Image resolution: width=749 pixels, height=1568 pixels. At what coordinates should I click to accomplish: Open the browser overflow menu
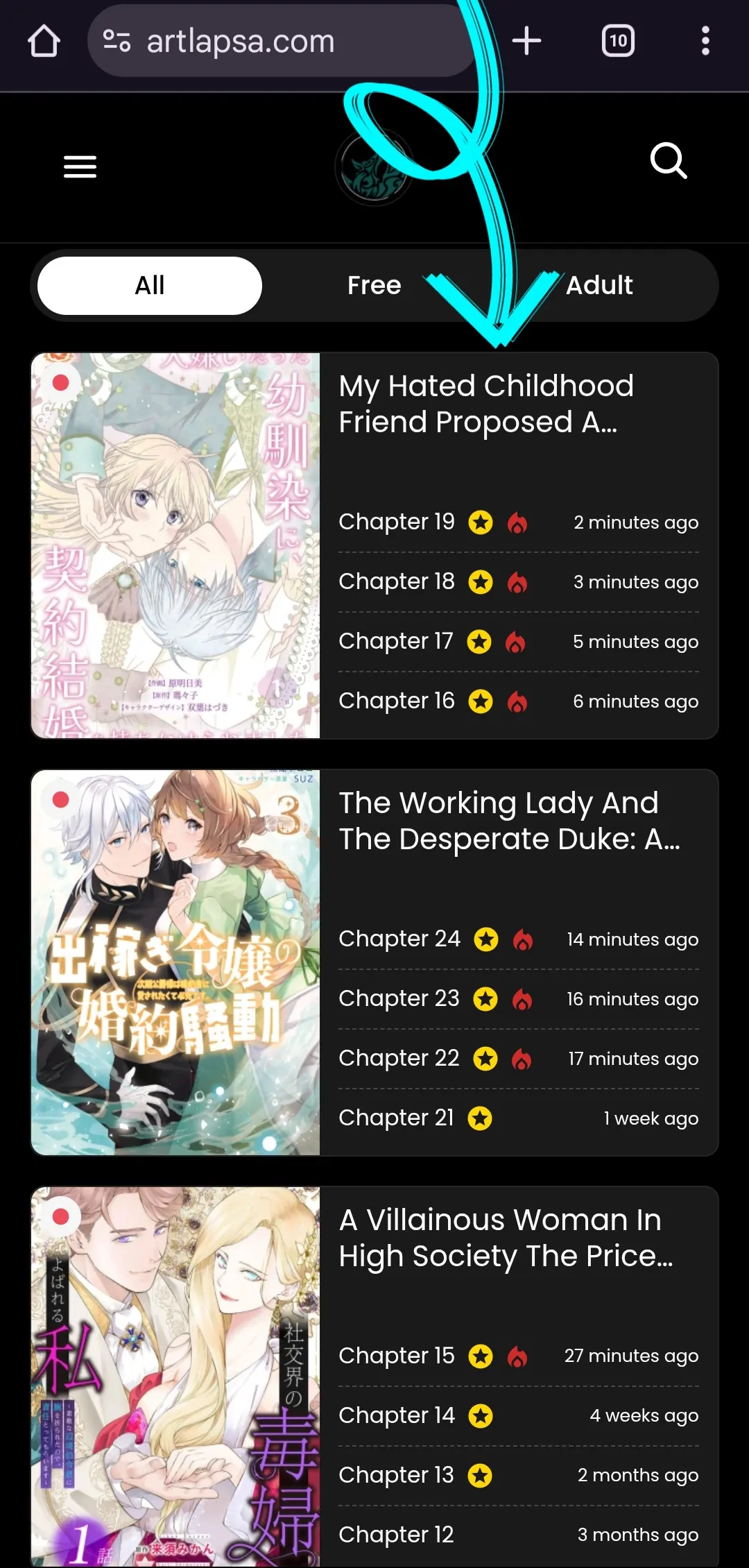[x=705, y=41]
